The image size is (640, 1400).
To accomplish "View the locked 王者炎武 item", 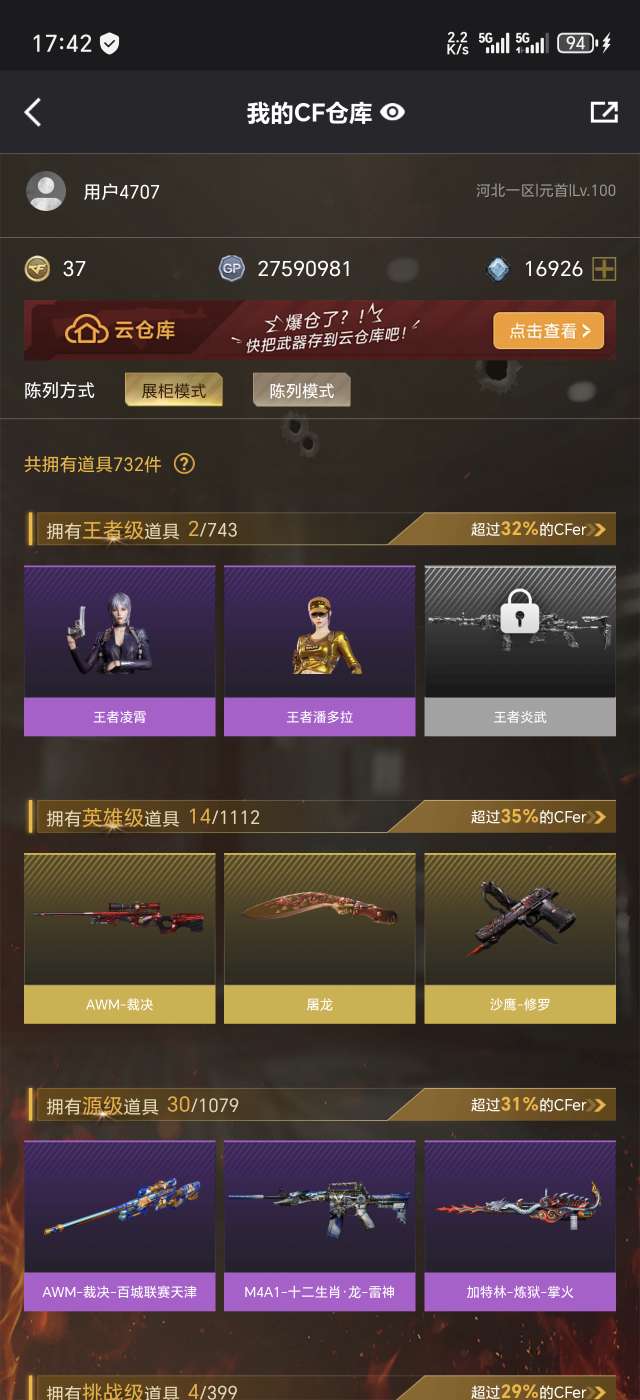I will coord(520,650).
